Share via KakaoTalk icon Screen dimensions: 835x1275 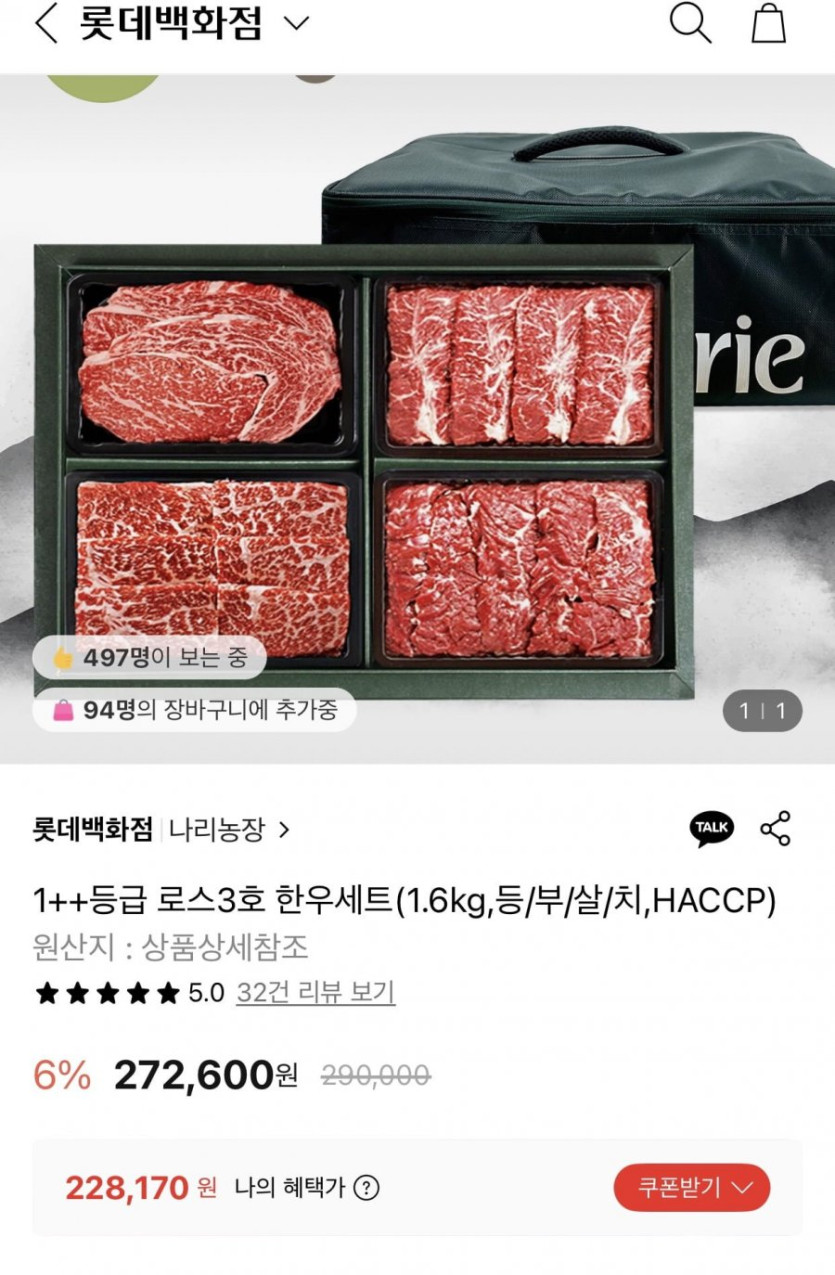(711, 828)
